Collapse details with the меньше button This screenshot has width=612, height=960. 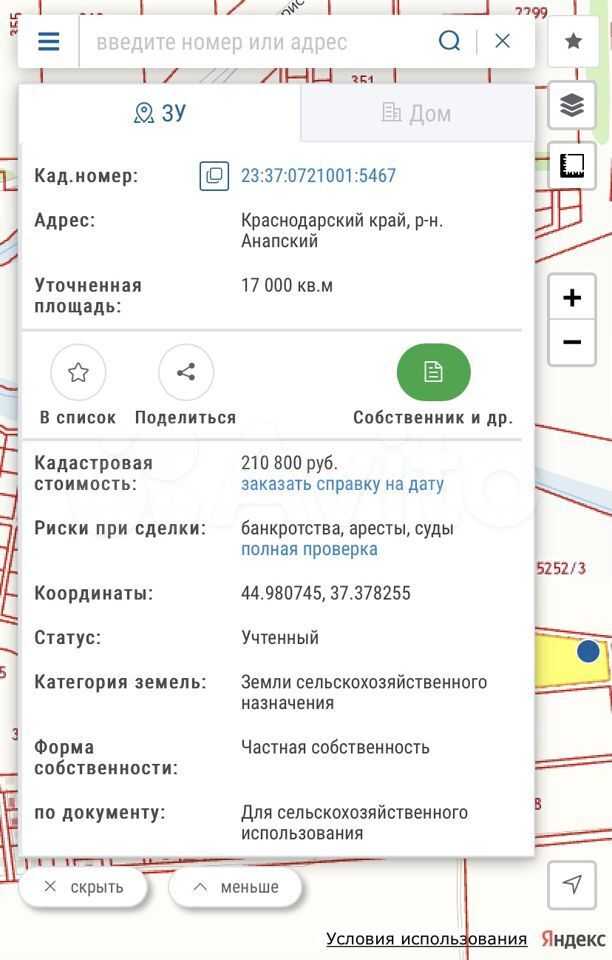tap(236, 887)
